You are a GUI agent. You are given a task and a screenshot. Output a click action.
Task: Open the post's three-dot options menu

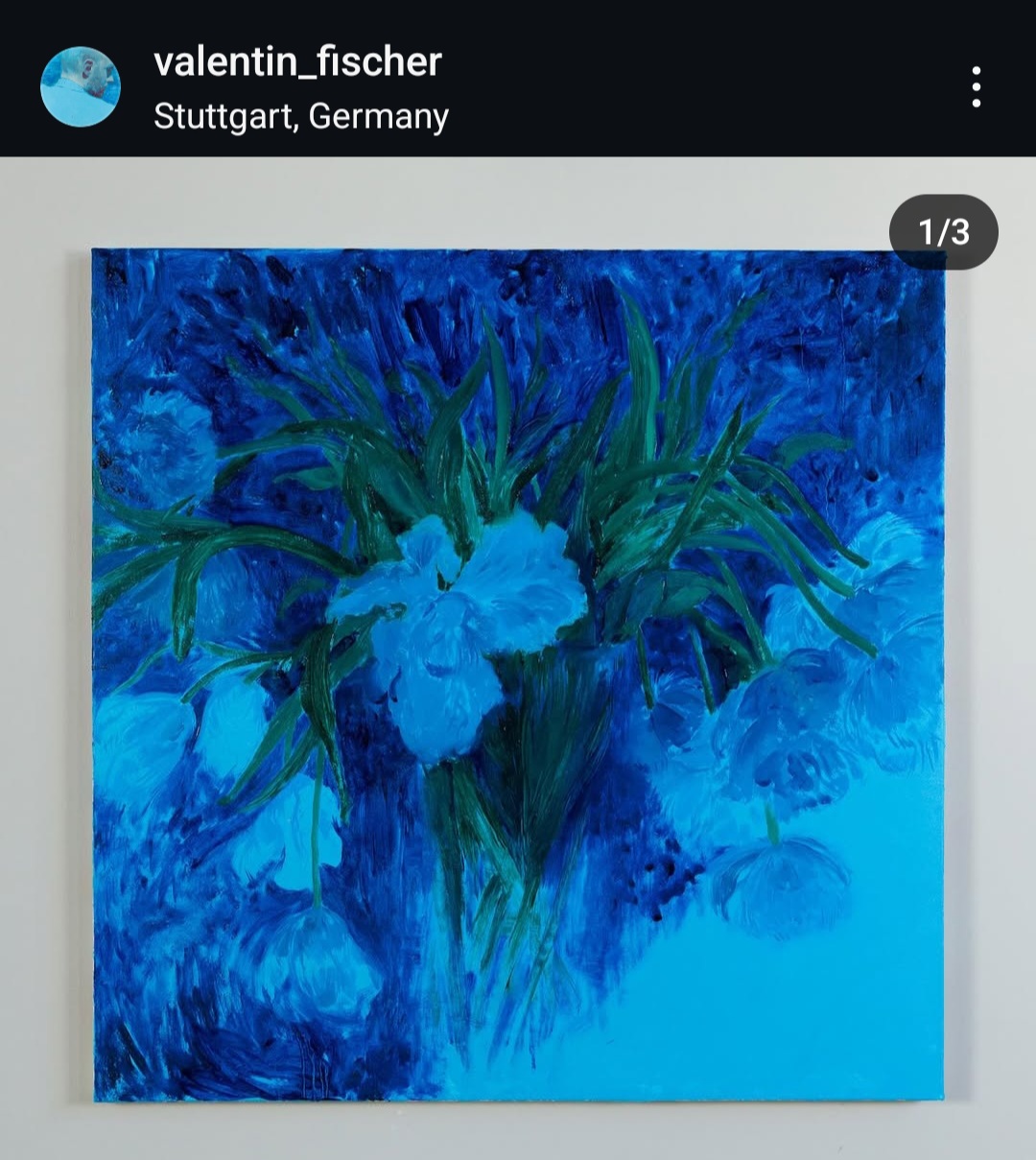pos(976,87)
